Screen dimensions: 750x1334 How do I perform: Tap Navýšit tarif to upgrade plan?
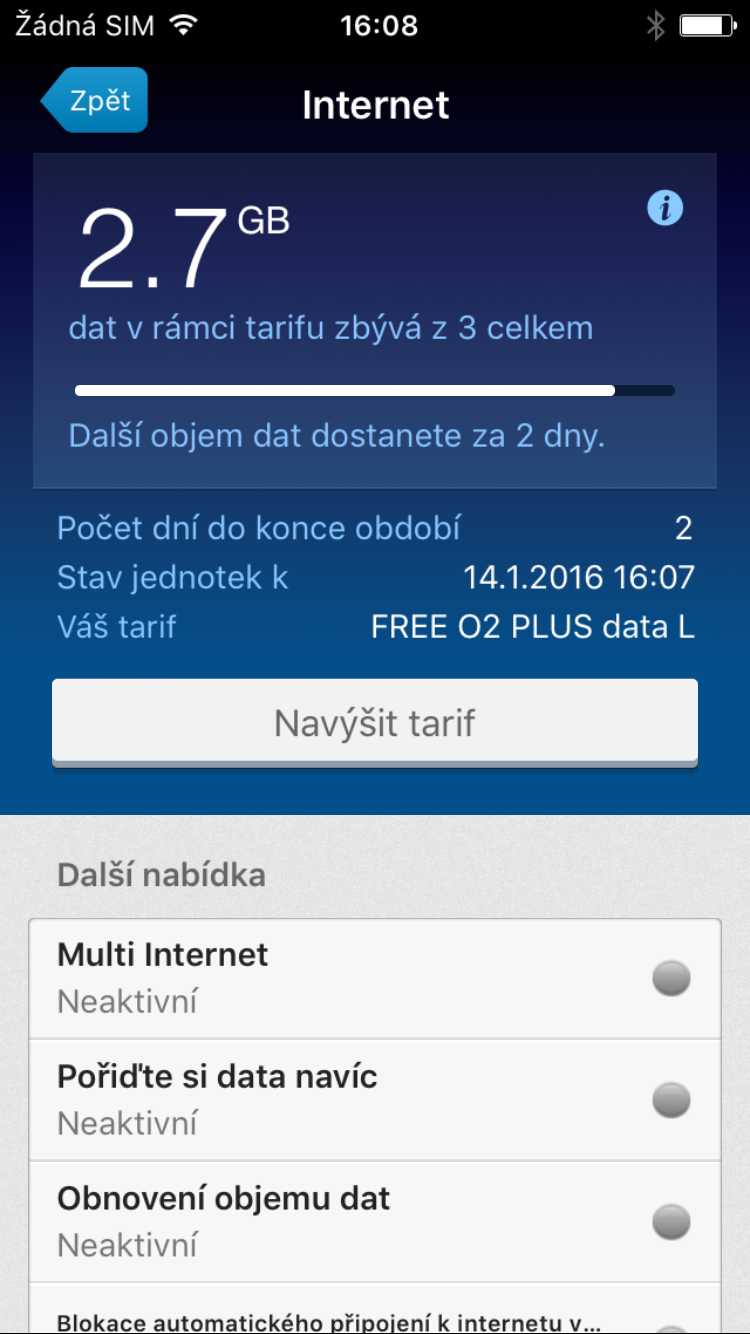click(375, 722)
